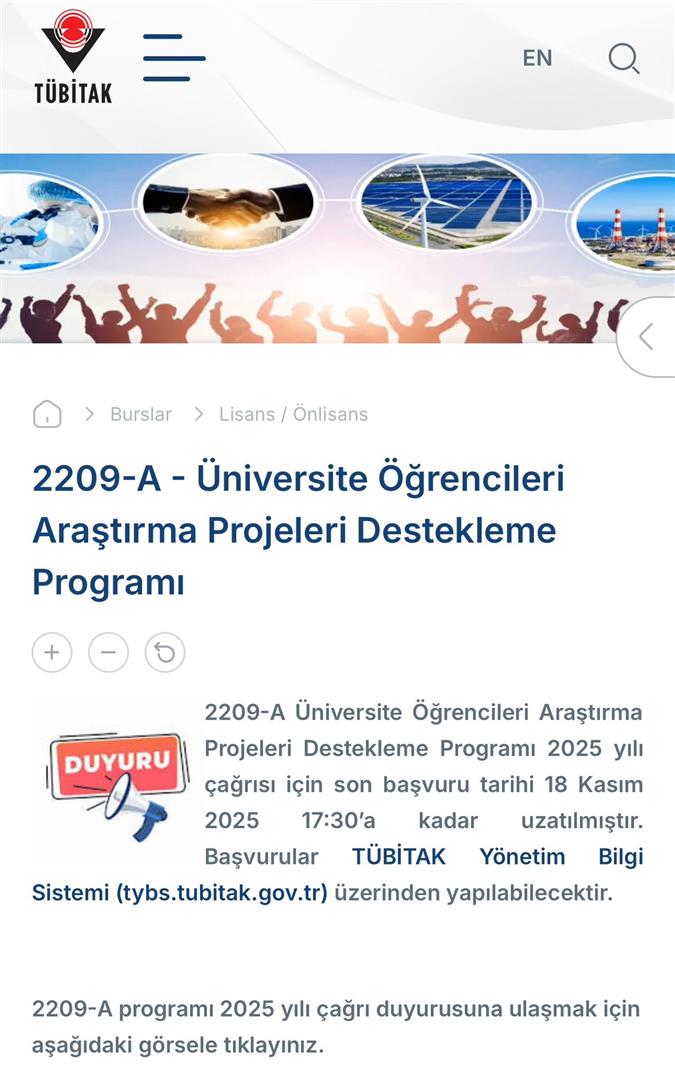The width and height of the screenshot is (675, 1080).
Task: Open the Burslar breadcrumb
Action: (x=141, y=414)
